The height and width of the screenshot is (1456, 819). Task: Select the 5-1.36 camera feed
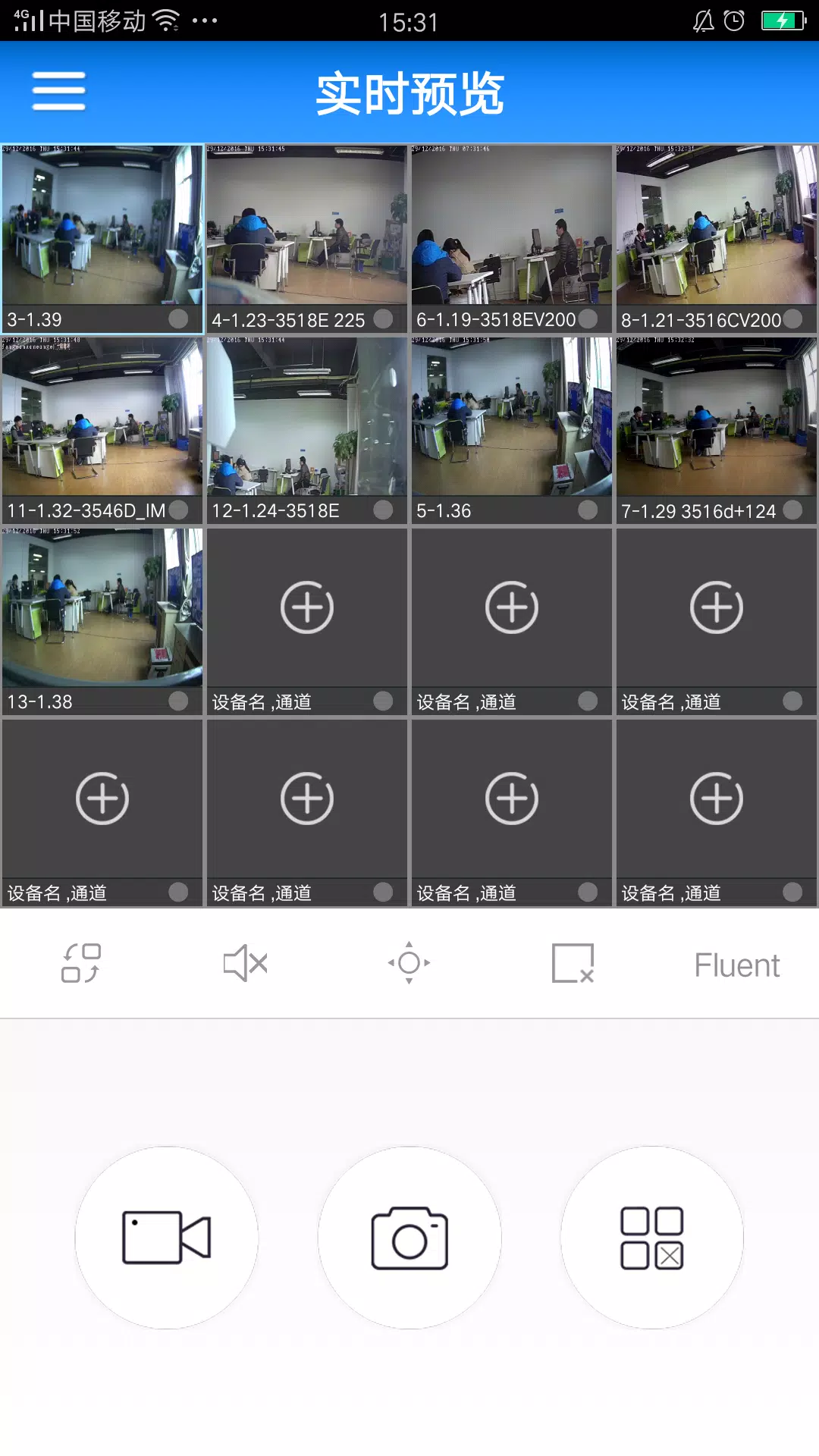(512, 417)
